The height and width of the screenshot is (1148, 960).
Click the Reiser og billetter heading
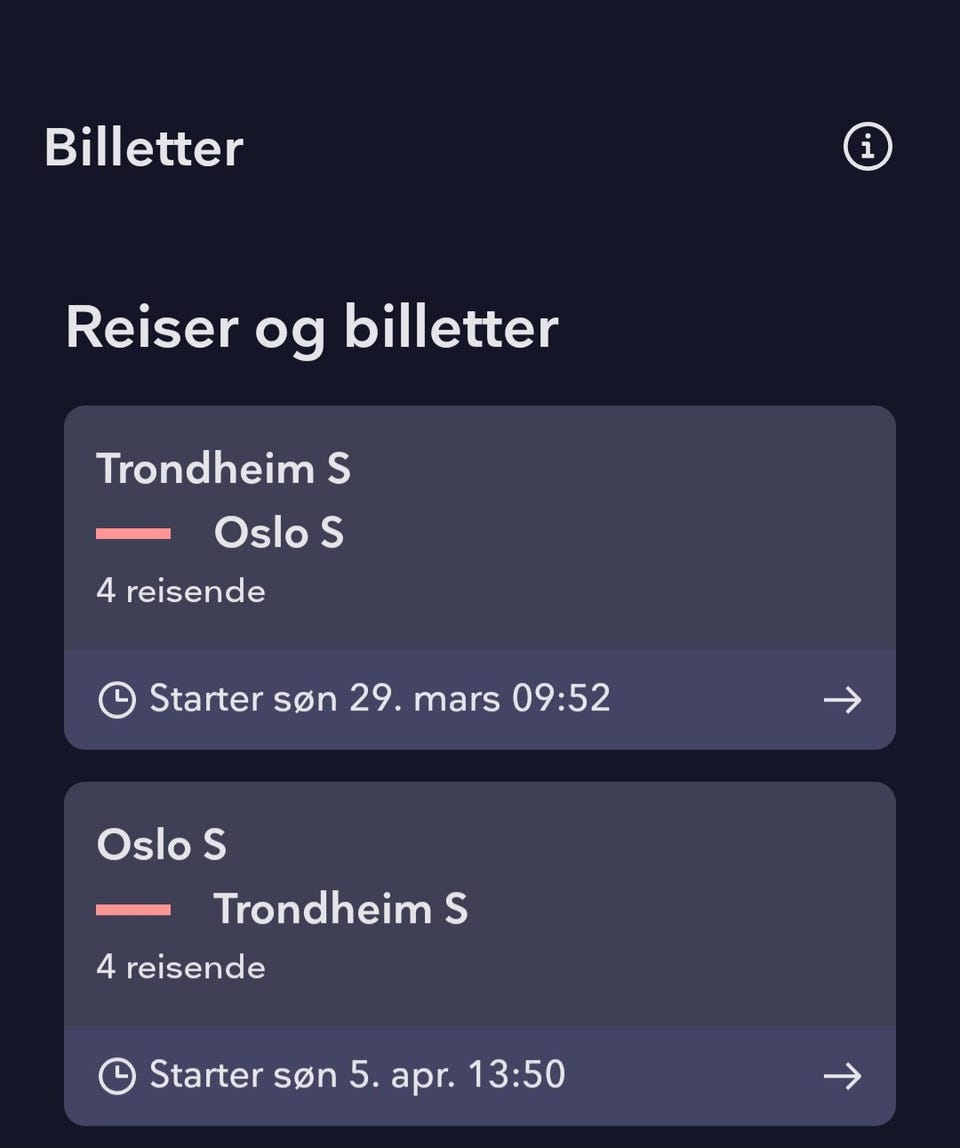(312, 328)
